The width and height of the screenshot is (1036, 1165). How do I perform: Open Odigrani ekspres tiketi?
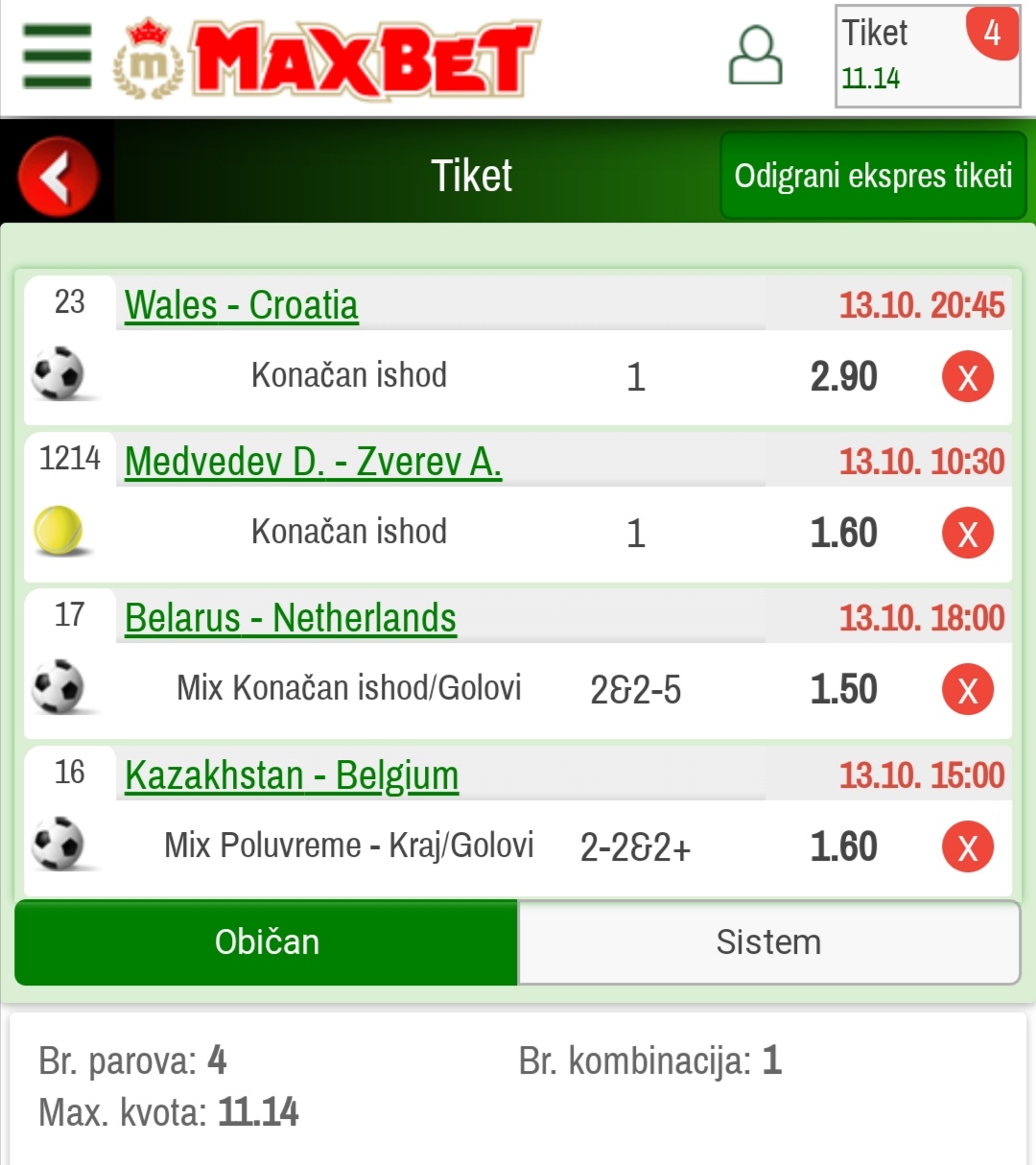click(873, 176)
